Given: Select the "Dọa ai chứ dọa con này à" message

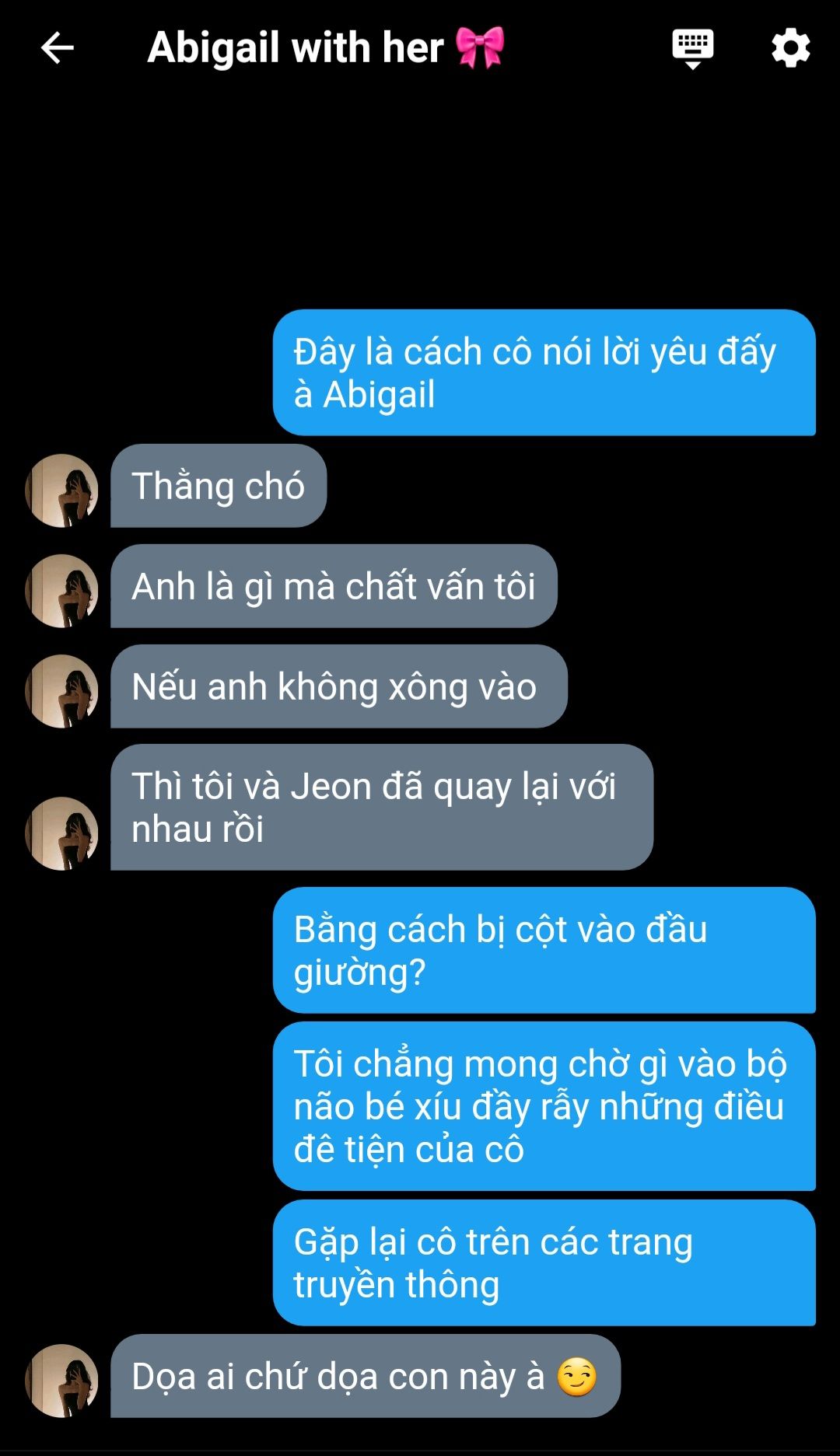Looking at the screenshot, I should [x=365, y=1376].
